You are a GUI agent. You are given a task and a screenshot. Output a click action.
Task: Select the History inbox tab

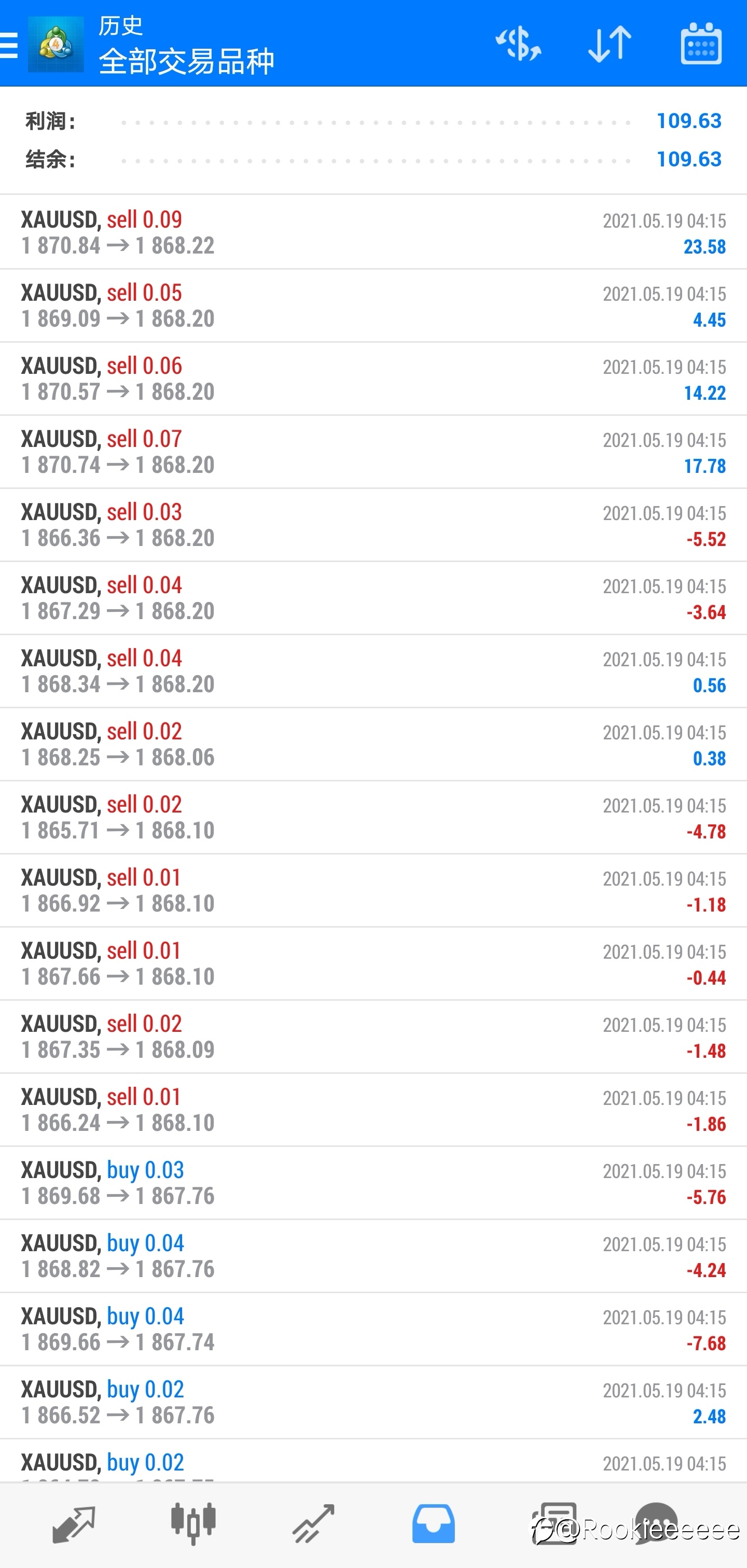coord(433,1524)
